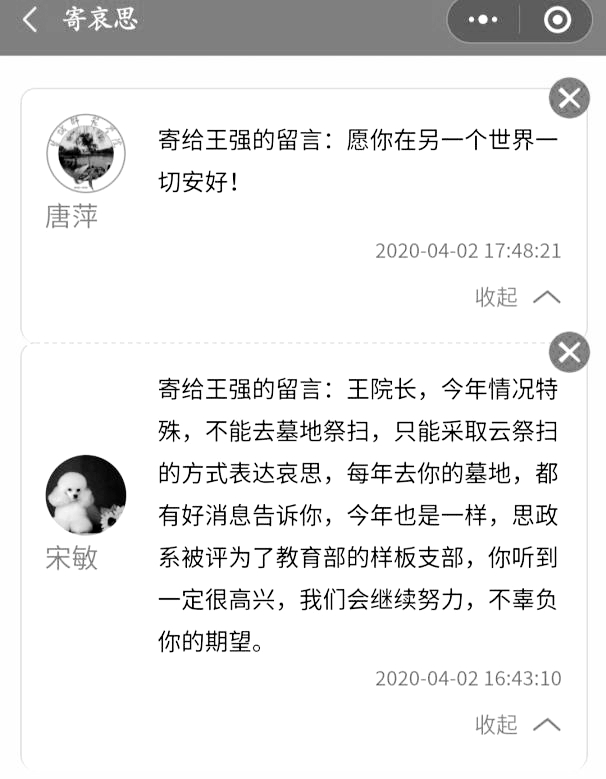Image resolution: width=606 pixels, height=779 pixels.
Task: Delete 宋敏's message card
Action: click(x=569, y=352)
